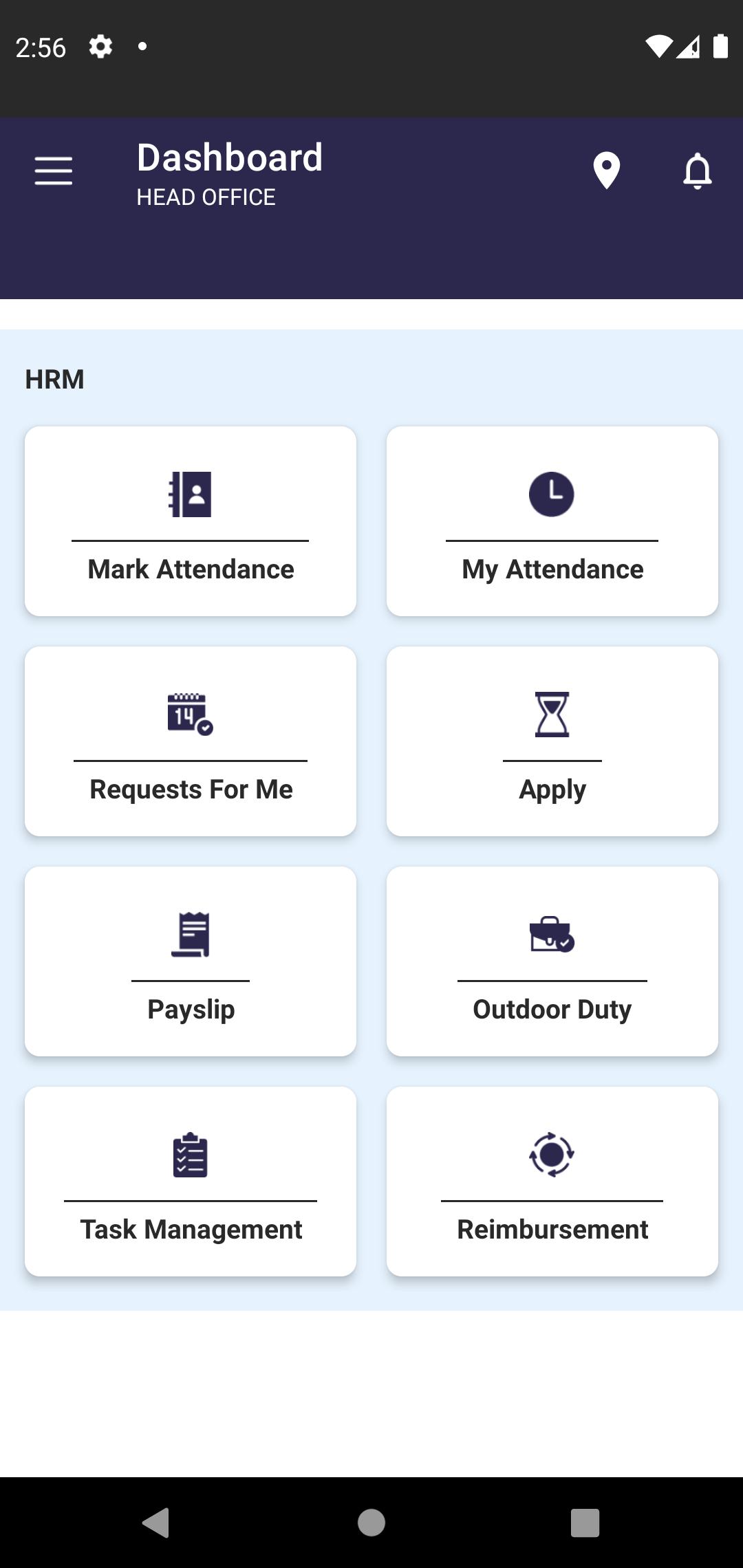This screenshot has height=1568, width=743.
Task: Open the hamburger drawer menu
Action: tap(54, 171)
